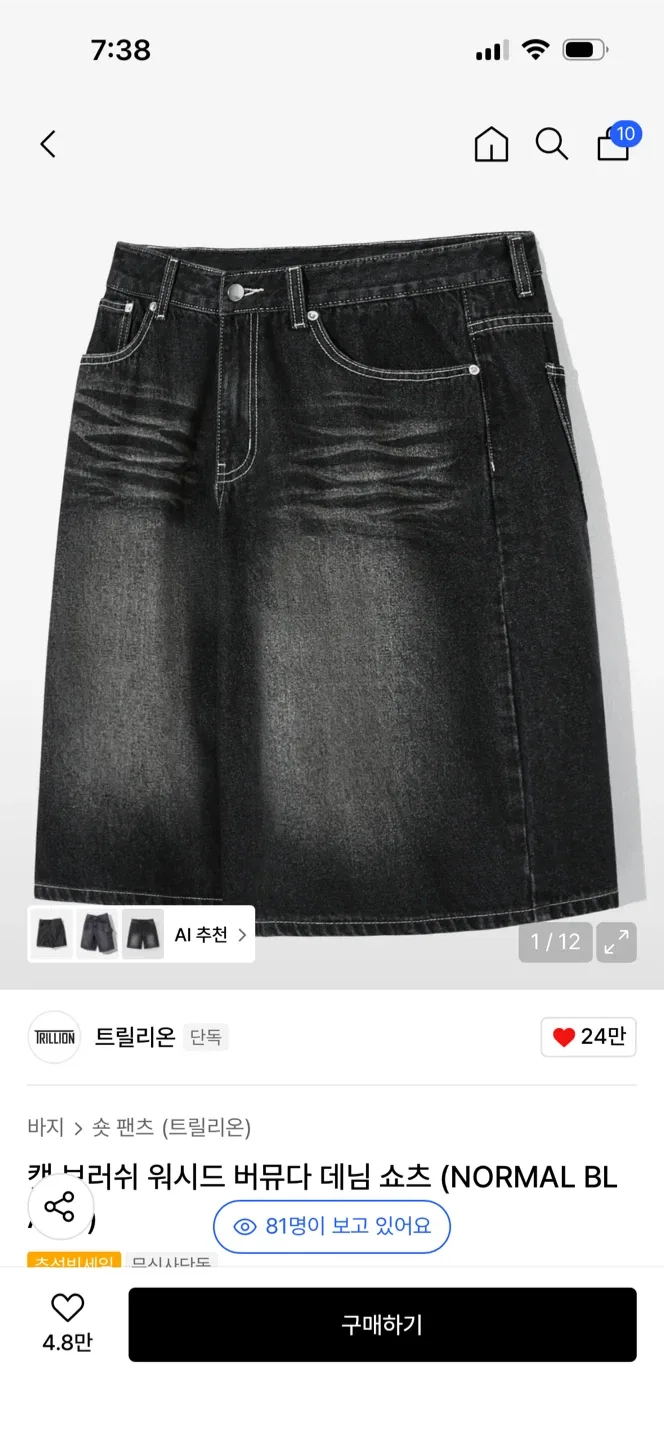664x1440 pixels.
Task: Go back with the top-left arrow
Action: (x=48, y=144)
